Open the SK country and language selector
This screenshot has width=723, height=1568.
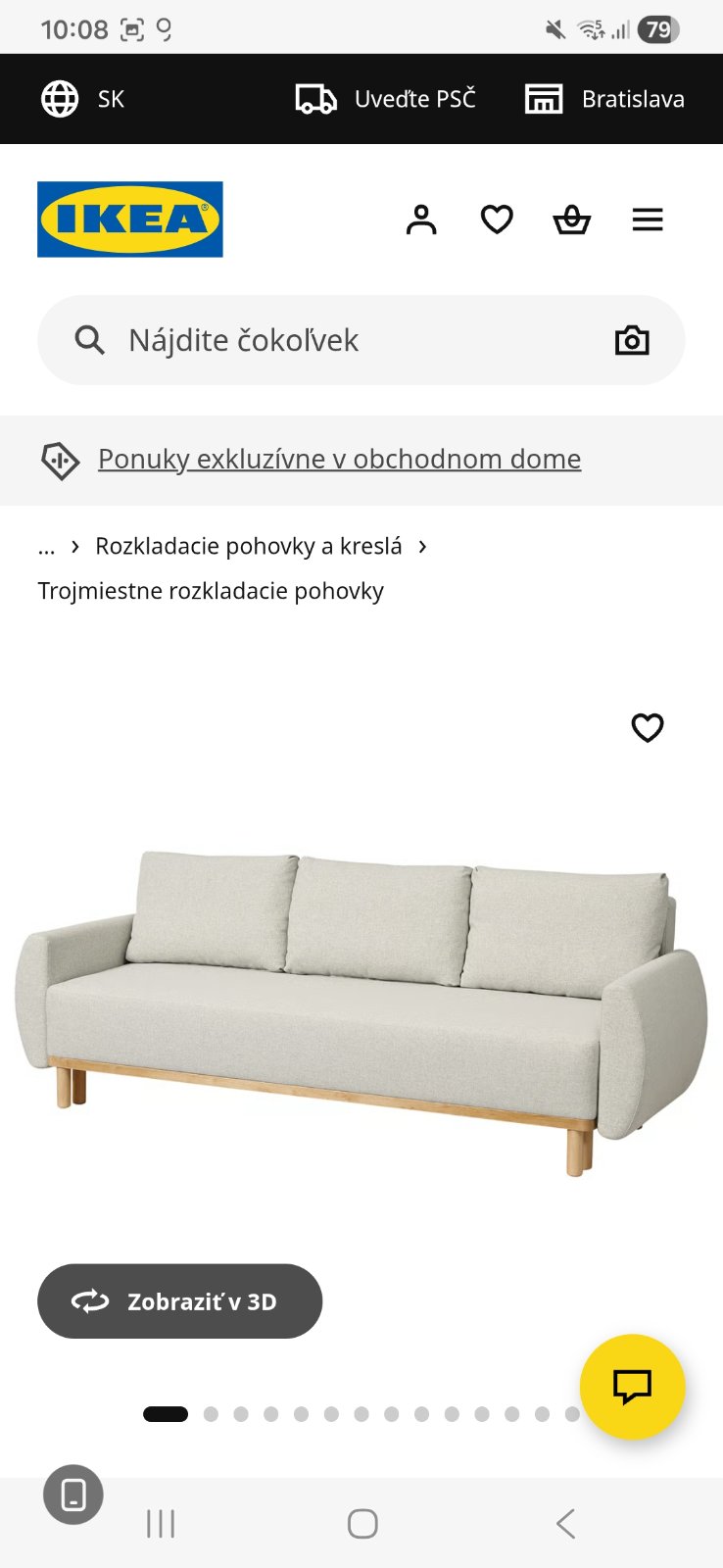83,99
